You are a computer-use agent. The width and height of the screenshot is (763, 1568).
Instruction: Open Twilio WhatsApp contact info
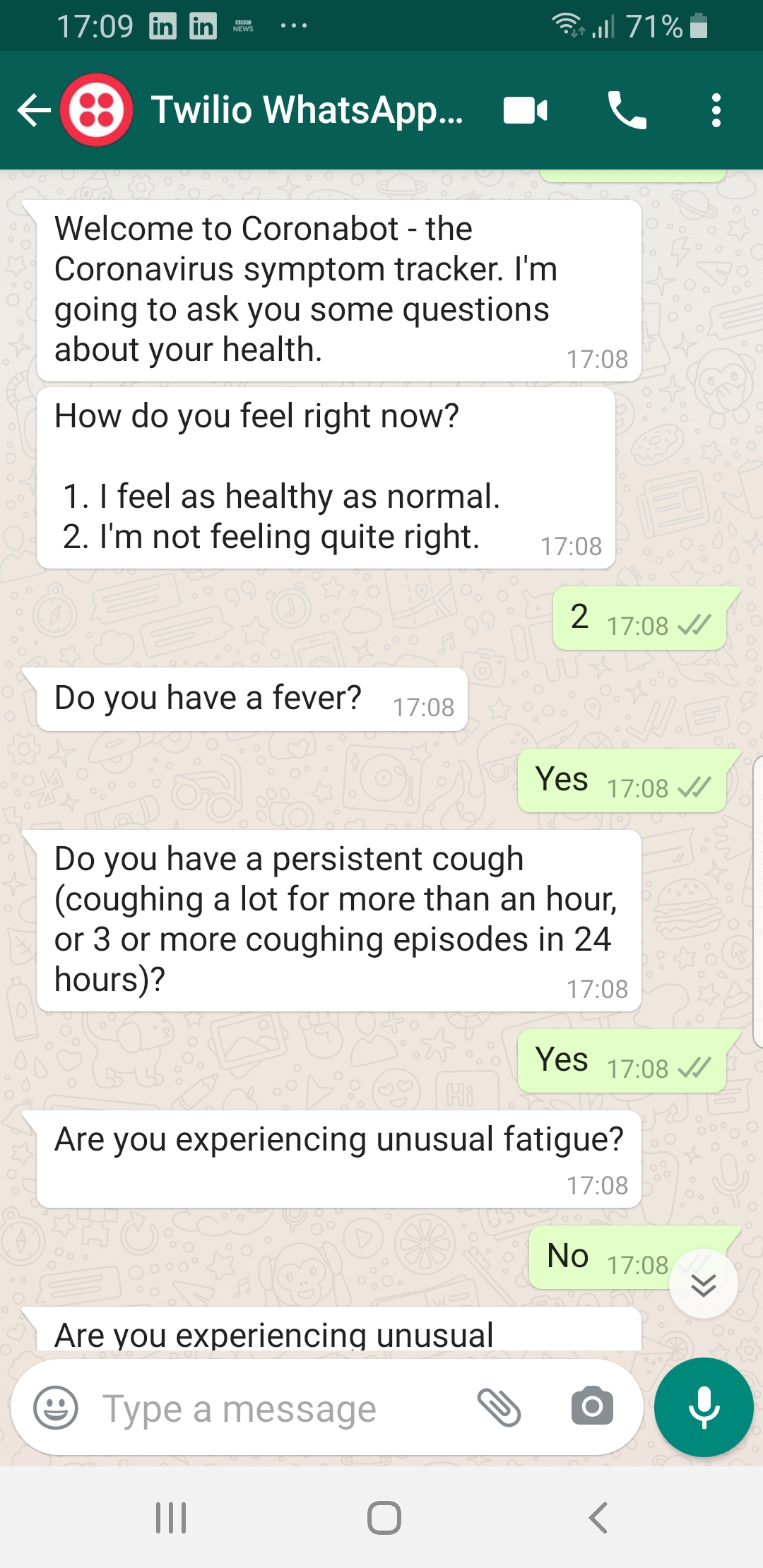(307, 110)
